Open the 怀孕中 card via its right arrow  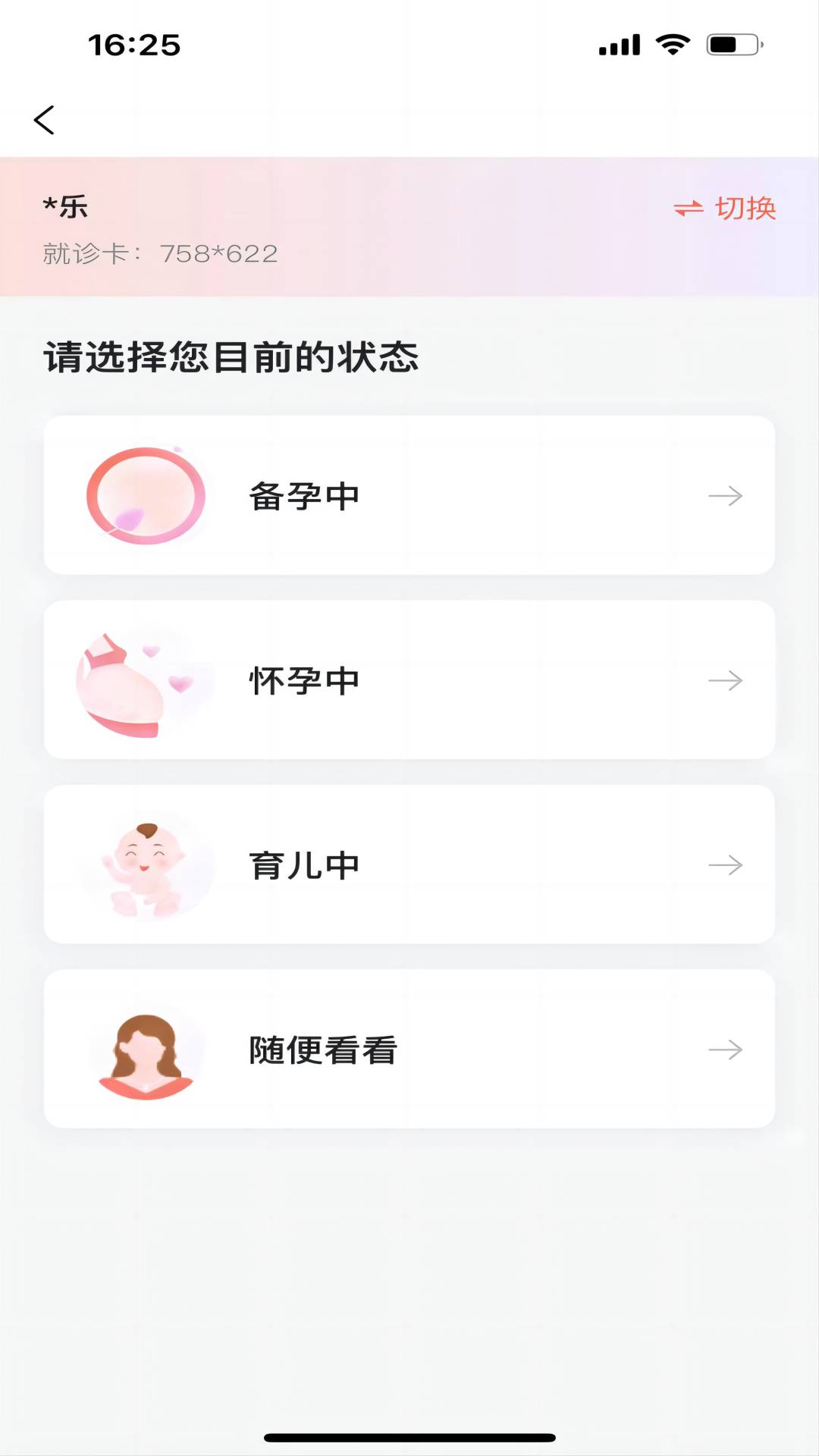(726, 680)
